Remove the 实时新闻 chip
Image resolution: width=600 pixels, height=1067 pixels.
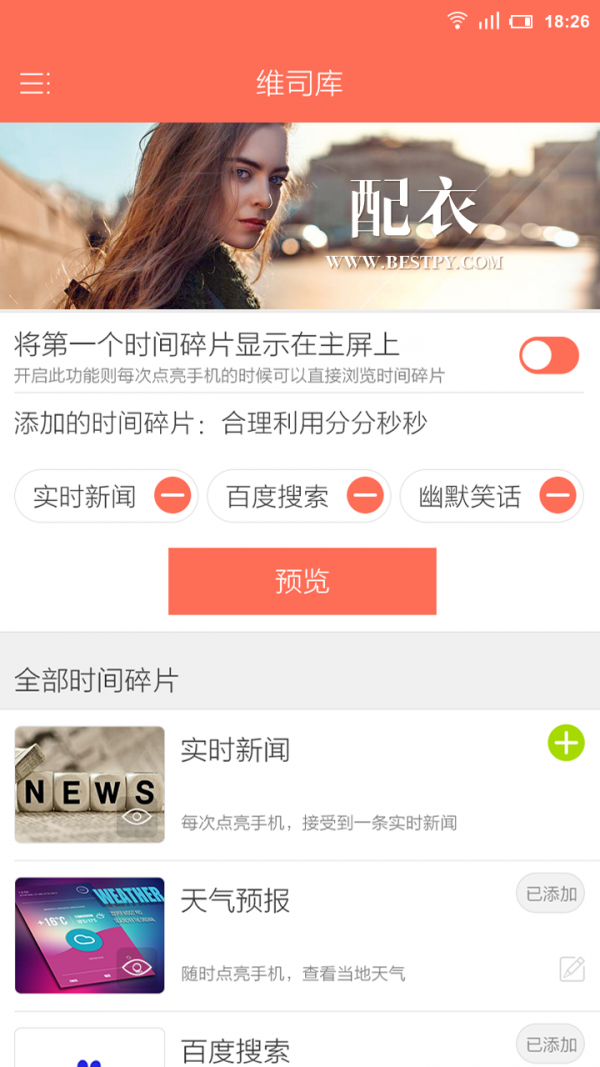tap(172, 496)
